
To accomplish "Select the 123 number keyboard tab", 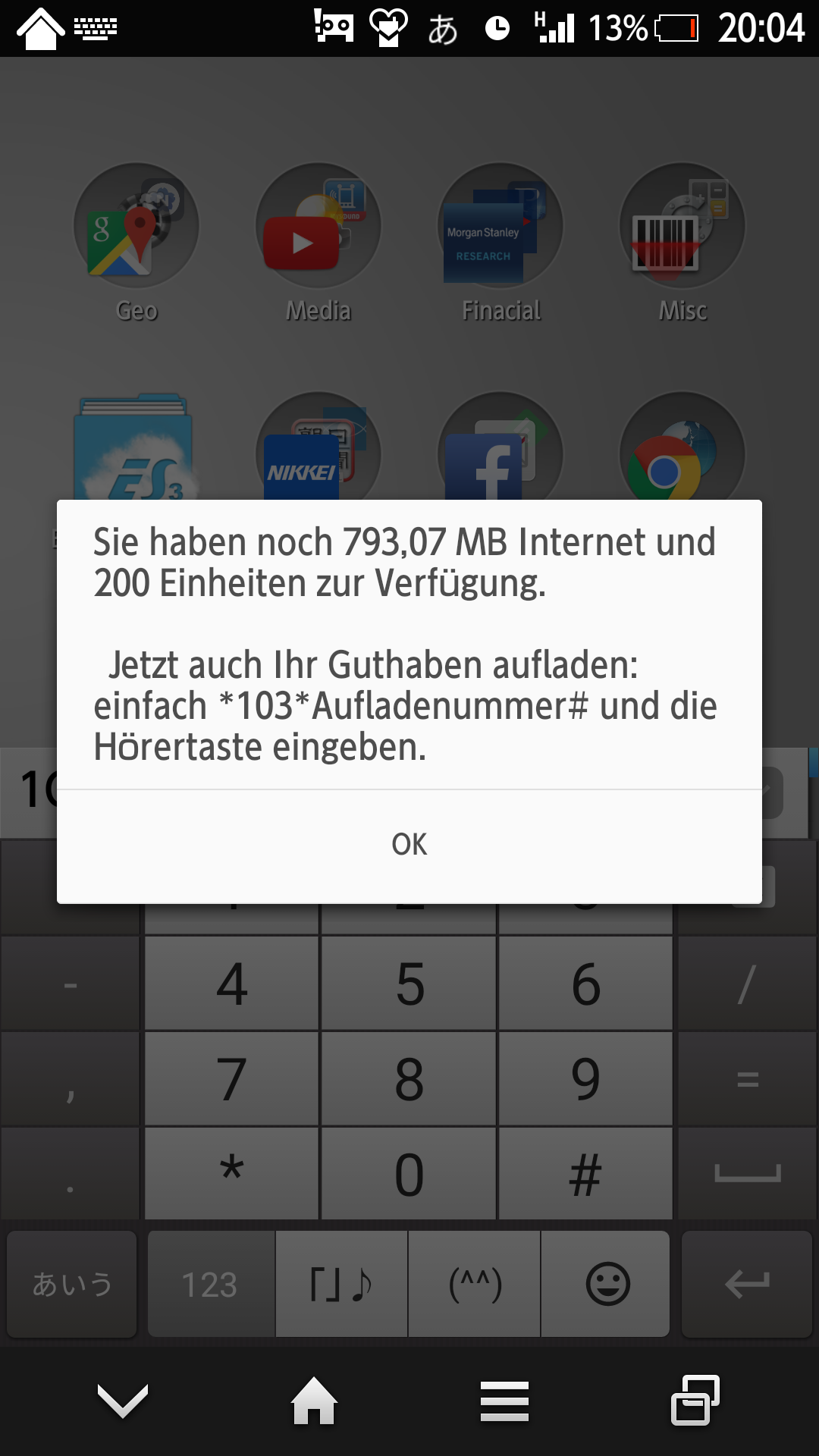I will coord(210,1284).
